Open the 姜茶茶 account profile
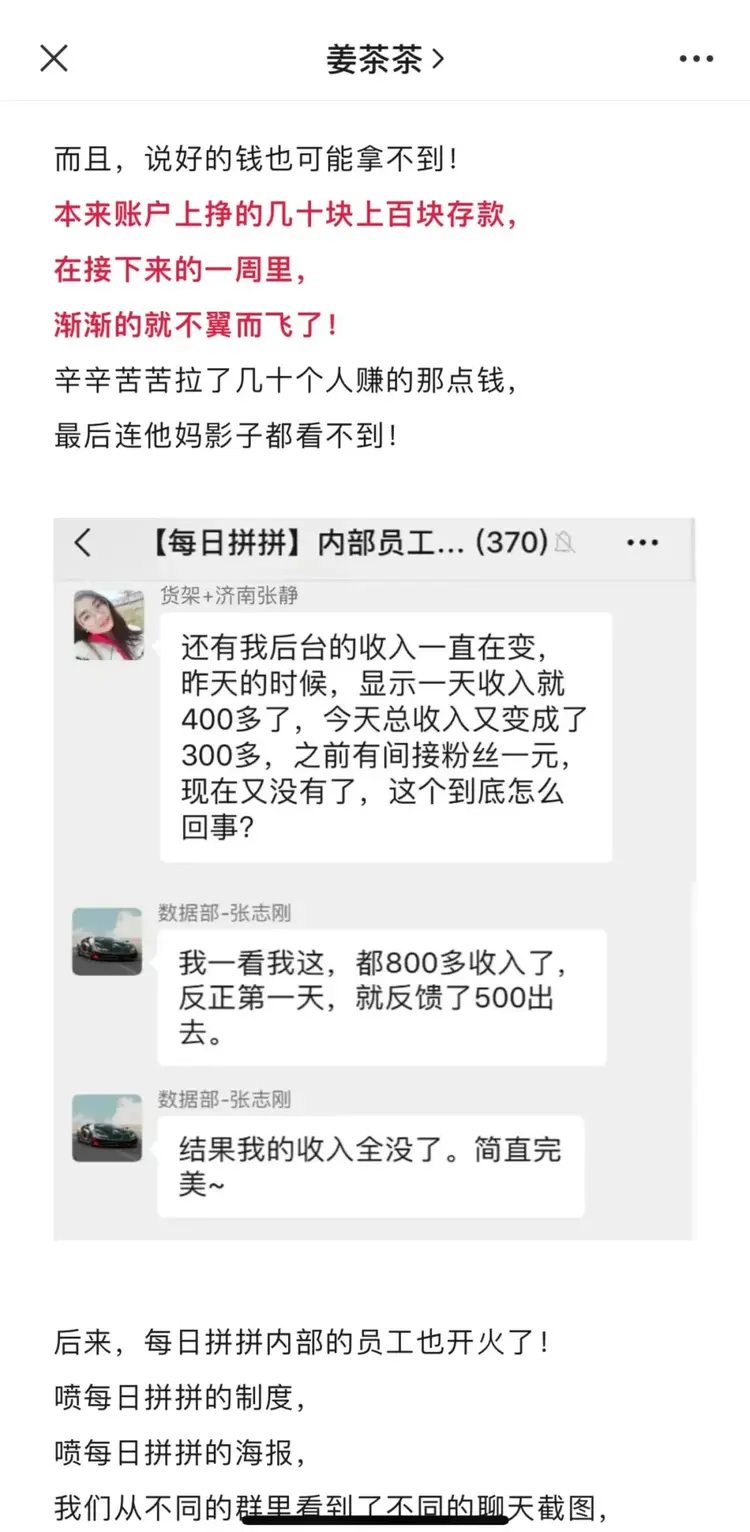The image size is (750, 1532). 384,59
